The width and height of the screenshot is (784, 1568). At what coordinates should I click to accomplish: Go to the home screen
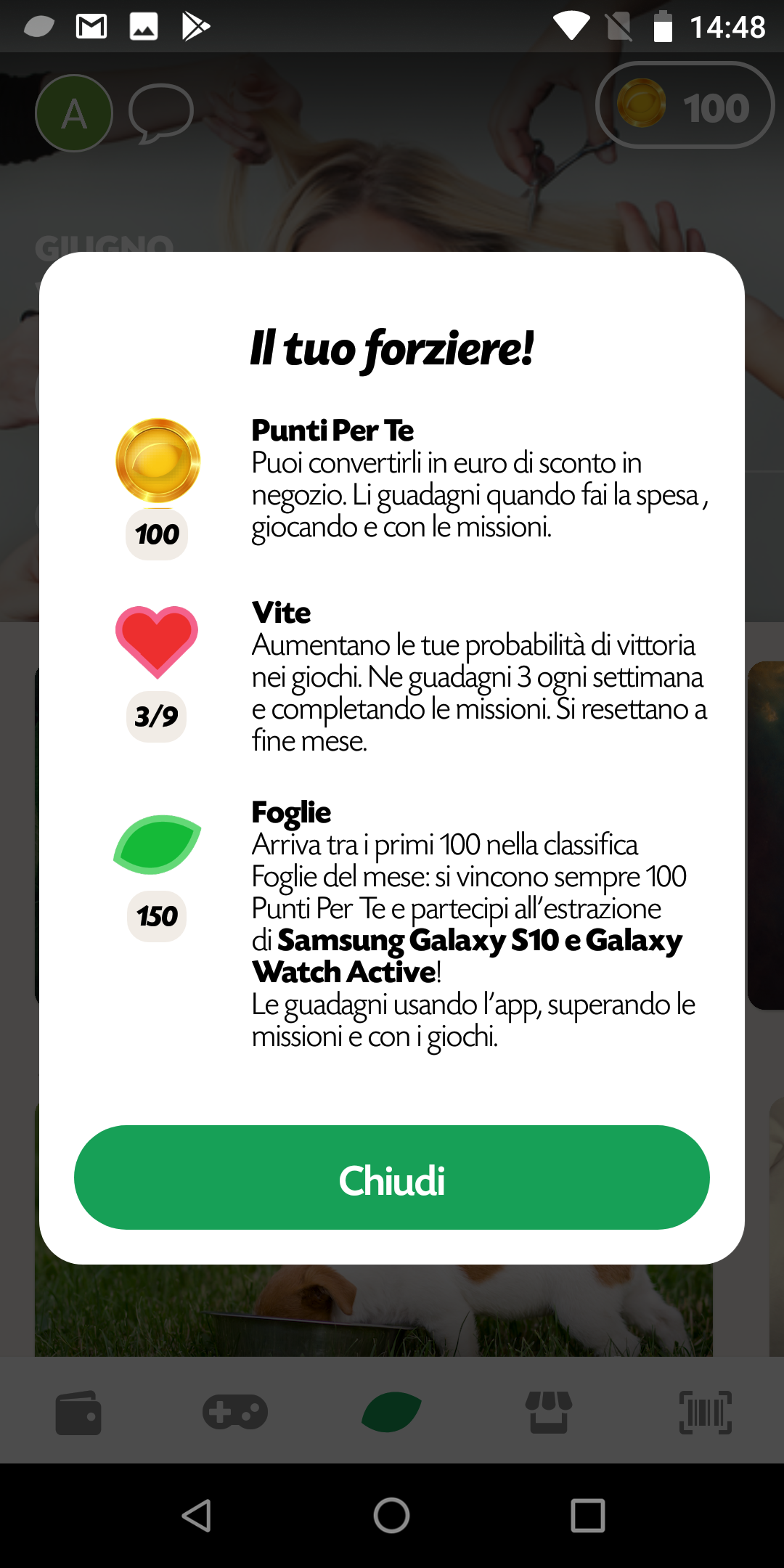click(x=392, y=1516)
